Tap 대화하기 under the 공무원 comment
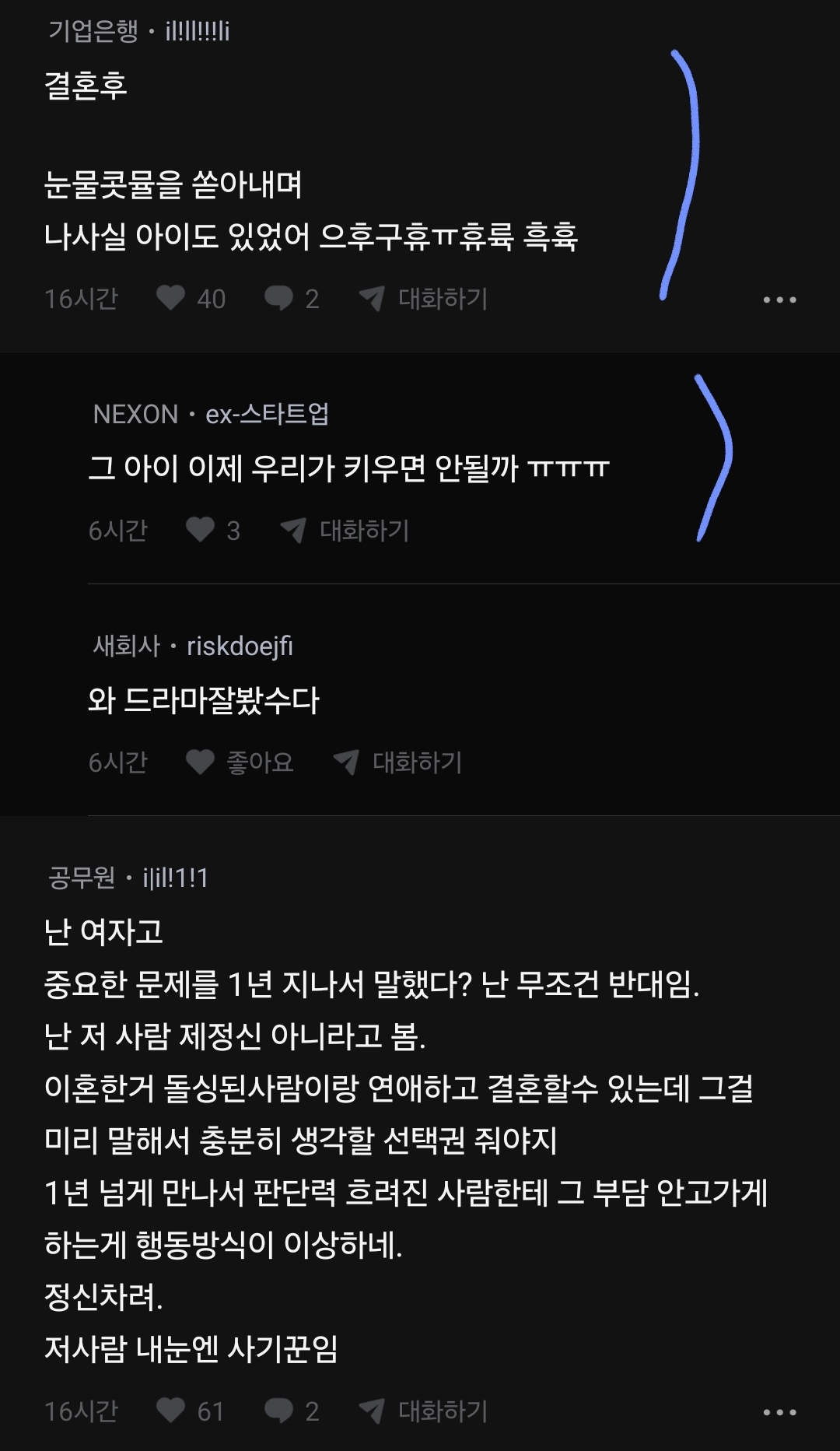Viewport: 840px width, 1451px height. 424,1411
